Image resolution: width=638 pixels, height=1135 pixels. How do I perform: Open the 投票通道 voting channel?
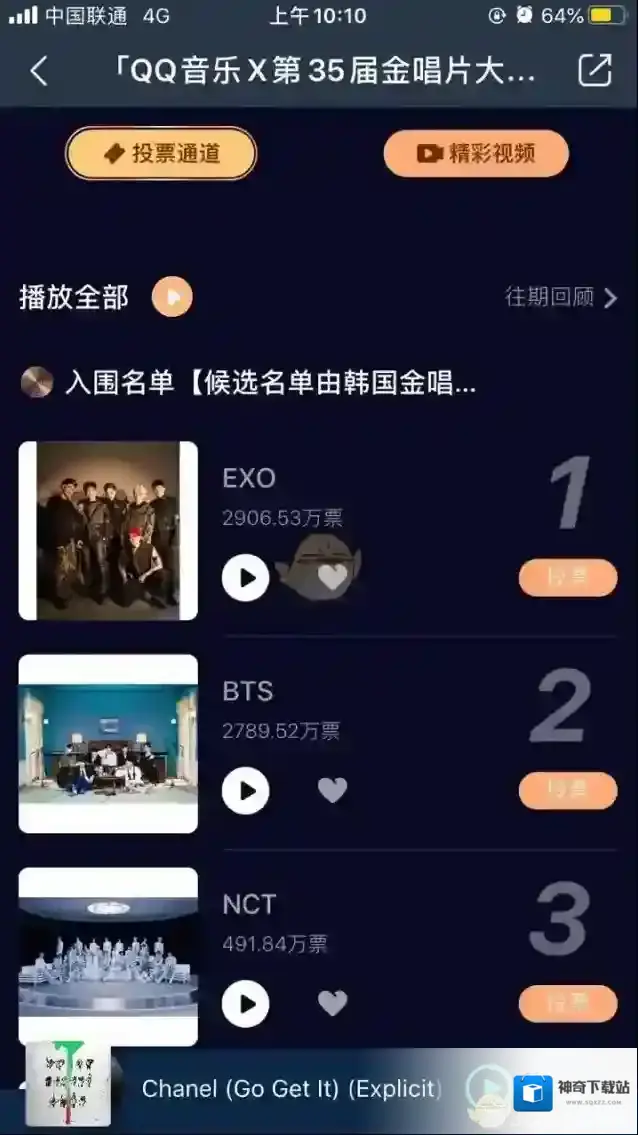(x=161, y=154)
